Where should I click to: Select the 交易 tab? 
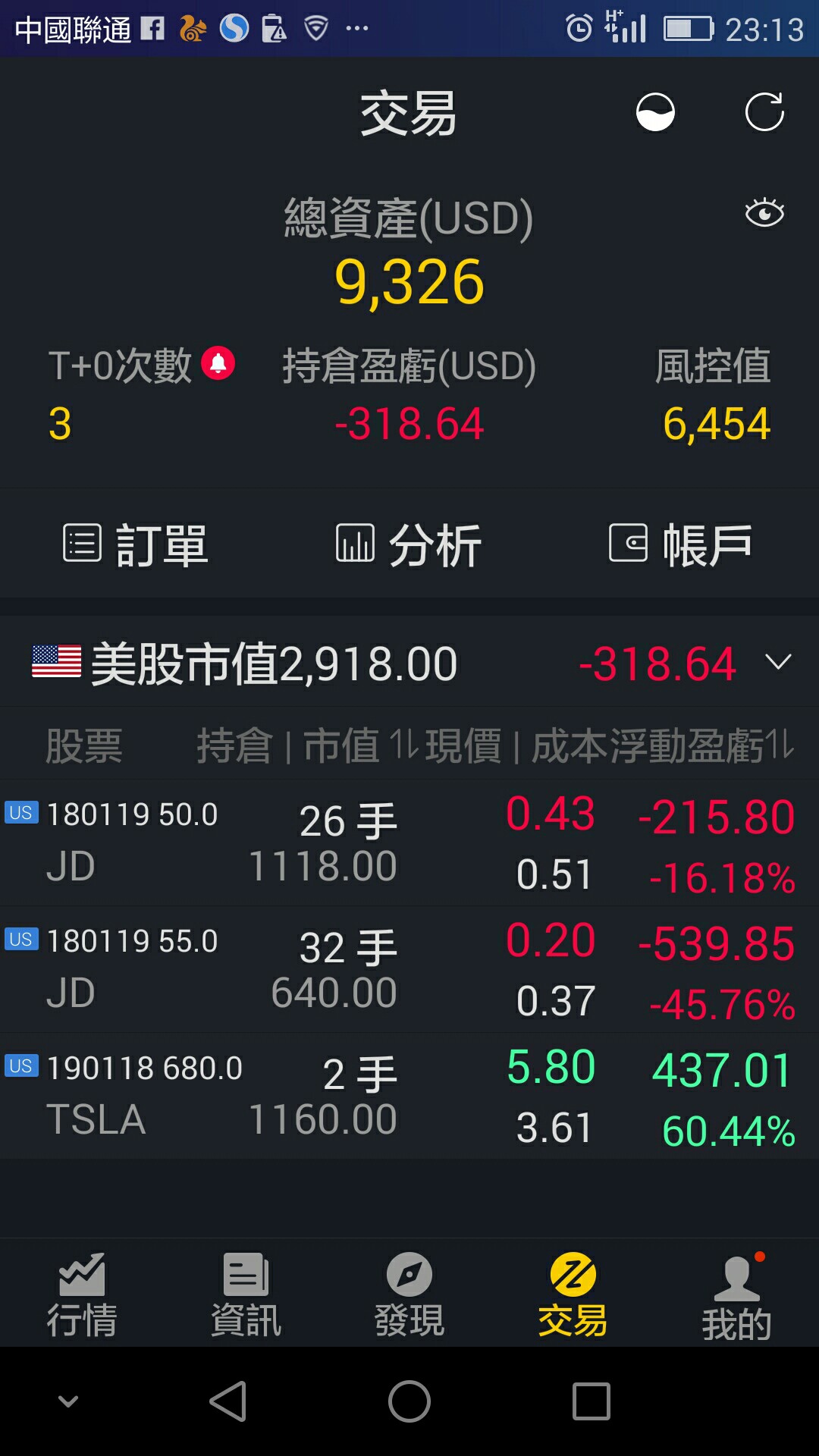pos(573,1294)
